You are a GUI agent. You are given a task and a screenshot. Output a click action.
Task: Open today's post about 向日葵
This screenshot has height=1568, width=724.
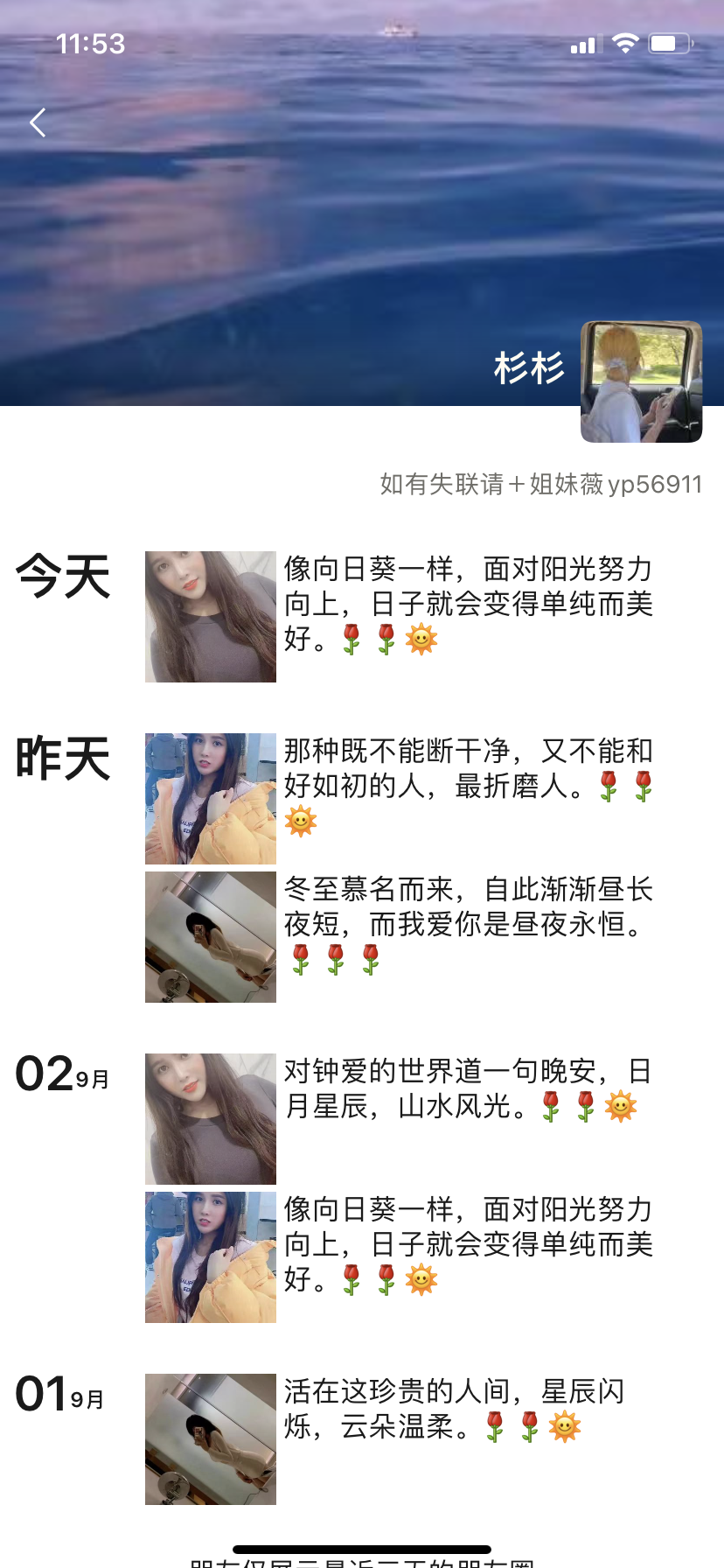click(x=468, y=604)
